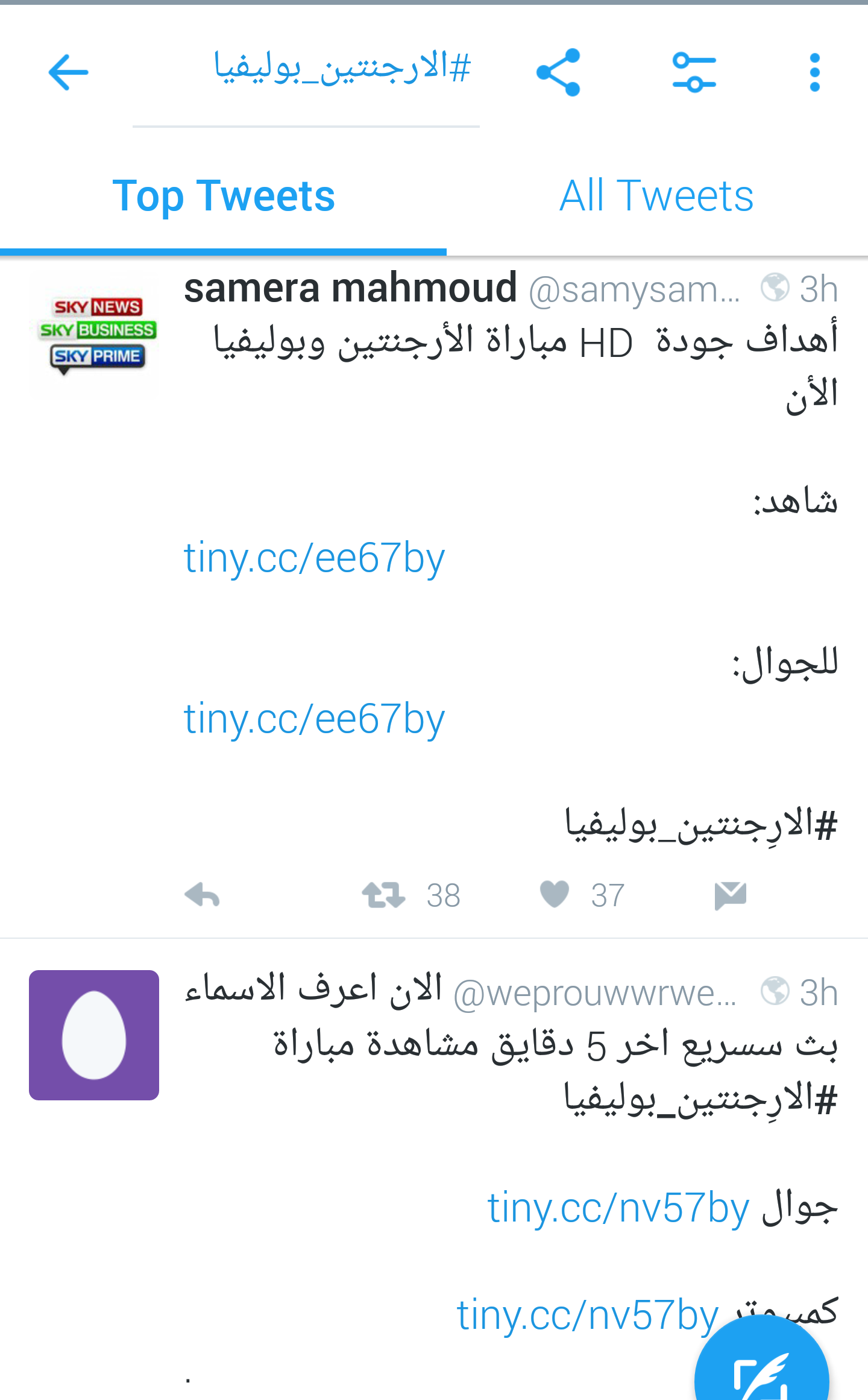Open the first tiny.cc/ee67by link

coord(314,557)
